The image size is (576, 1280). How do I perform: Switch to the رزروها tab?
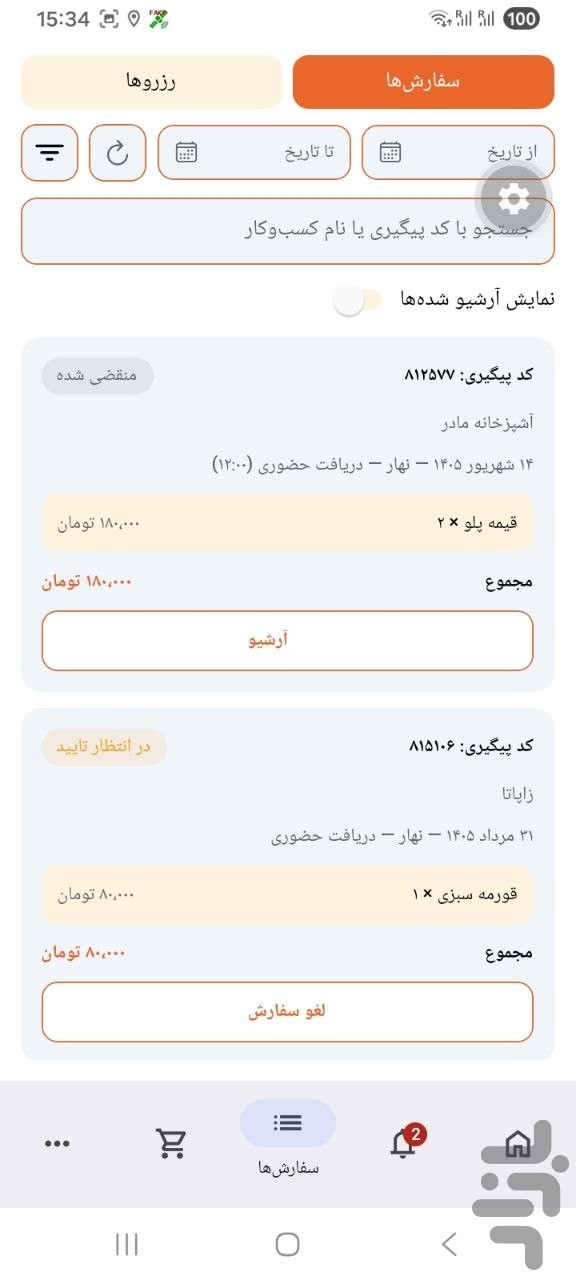151,81
